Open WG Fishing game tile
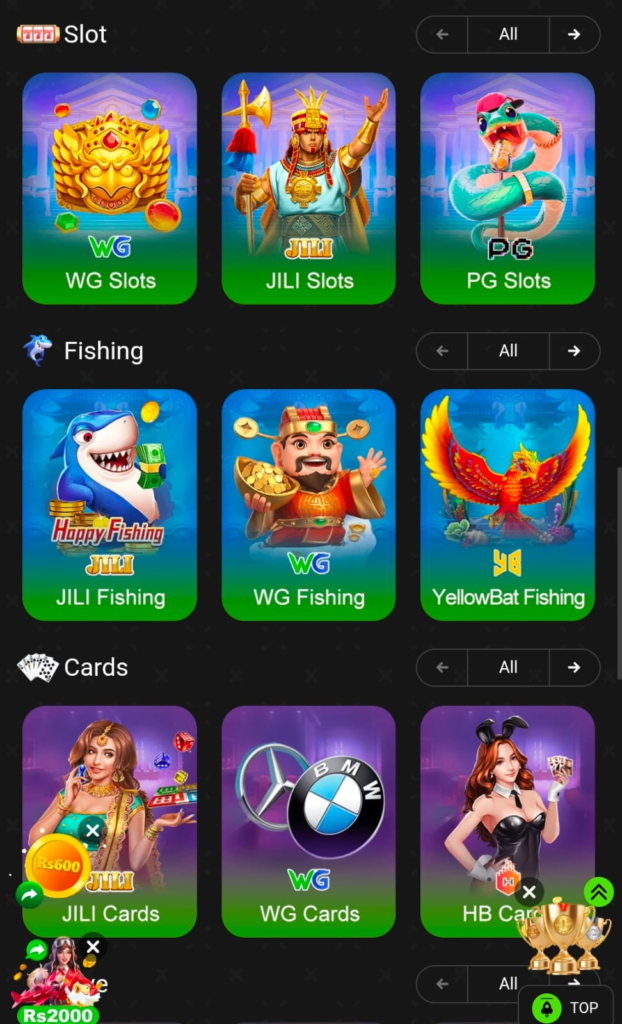The width and height of the screenshot is (622, 1024). [309, 505]
